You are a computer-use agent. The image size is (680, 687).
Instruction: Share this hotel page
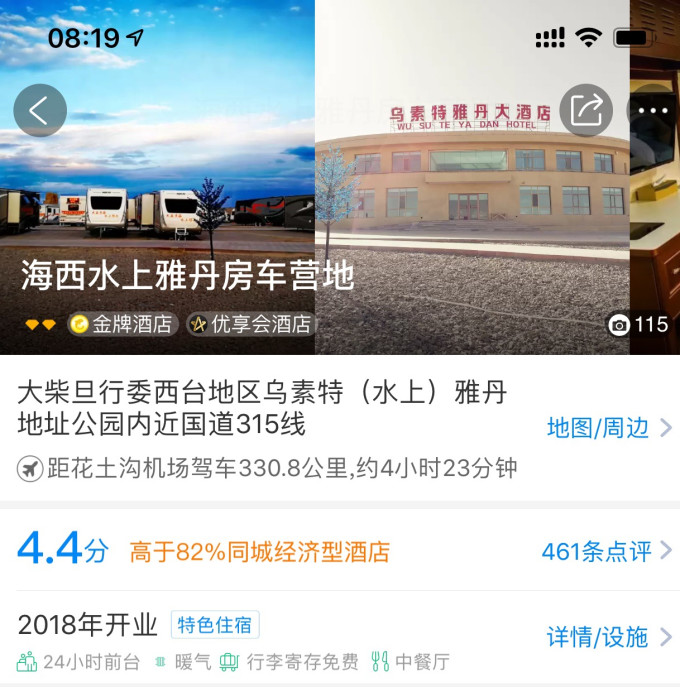(586, 110)
